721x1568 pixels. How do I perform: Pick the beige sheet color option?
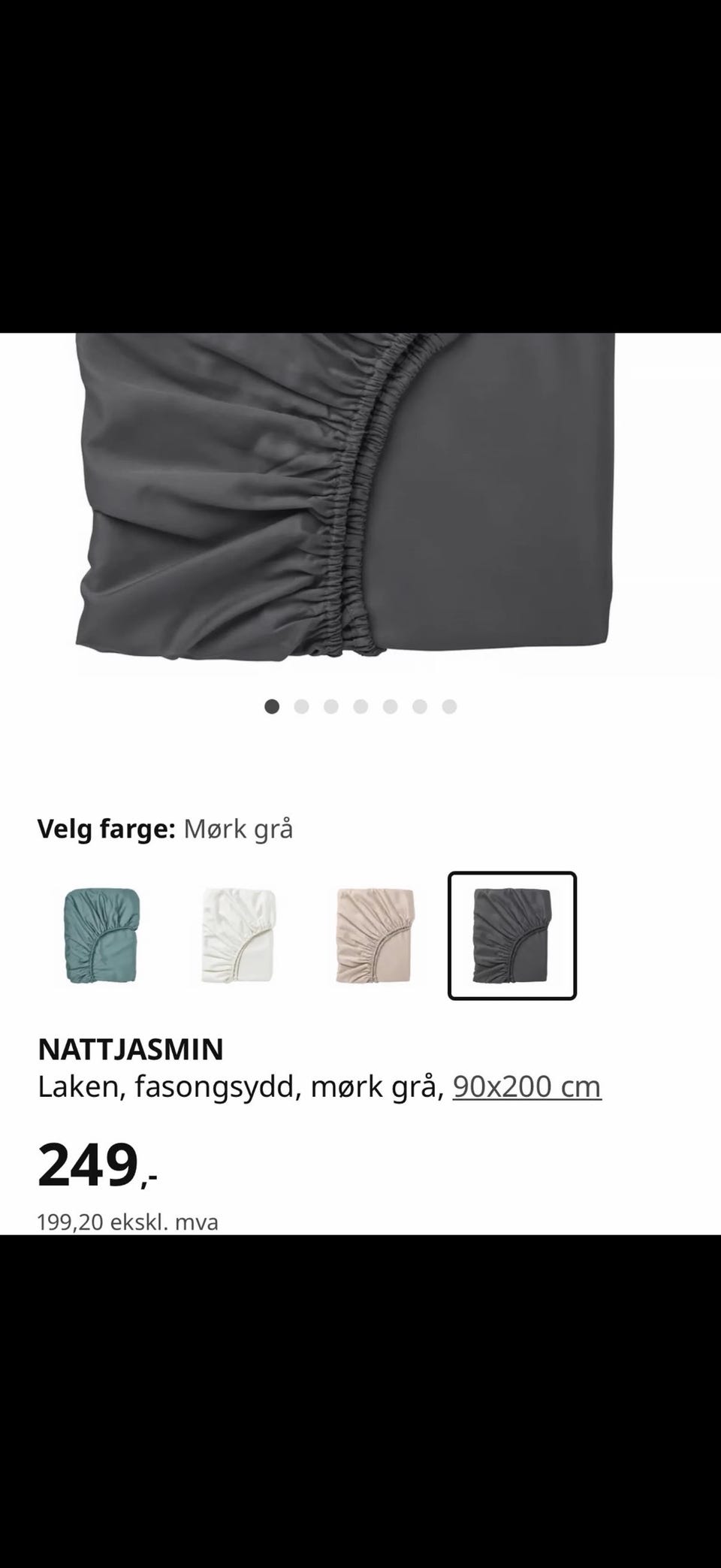click(376, 935)
